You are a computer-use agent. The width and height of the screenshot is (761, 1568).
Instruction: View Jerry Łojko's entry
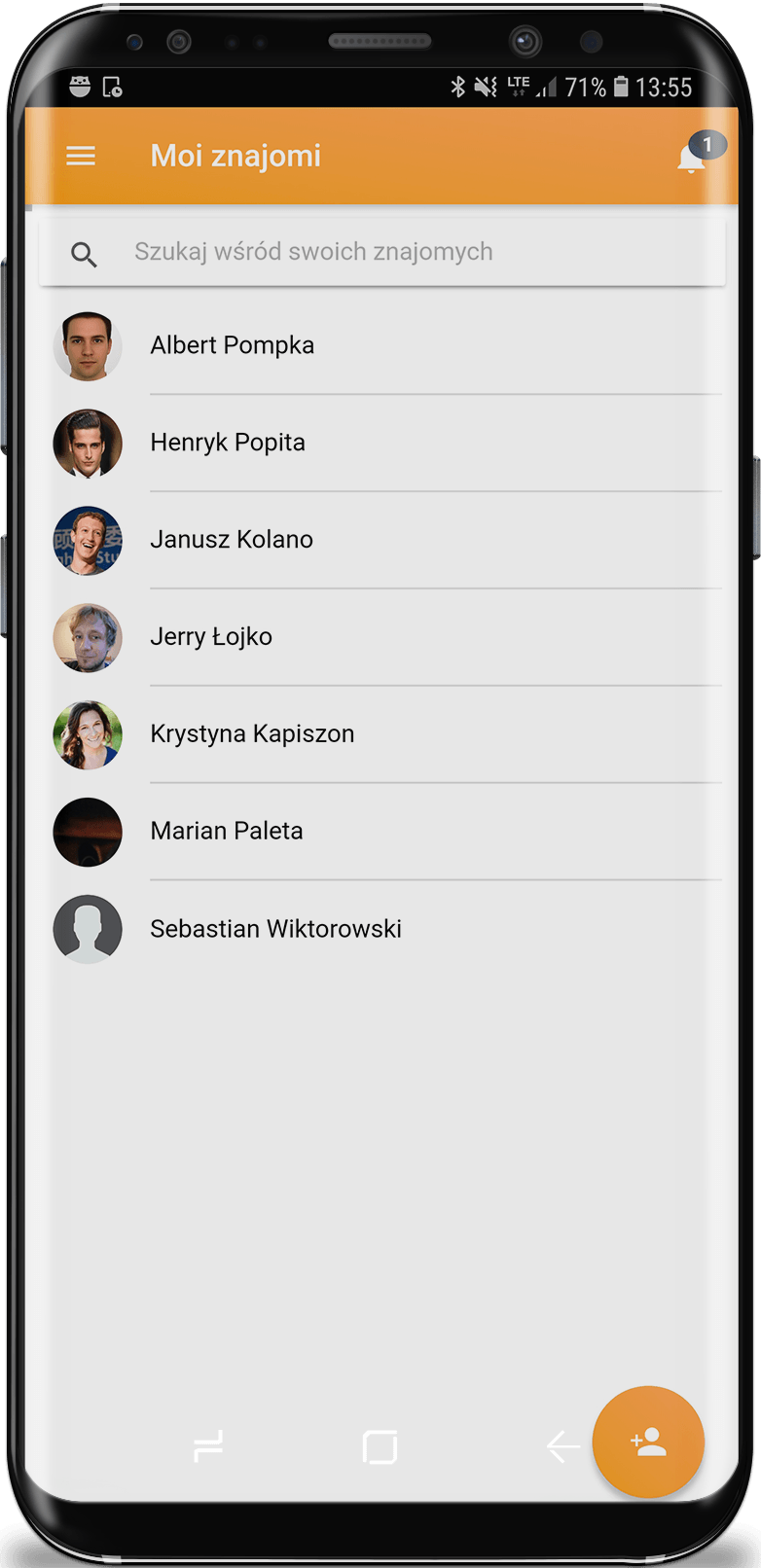pyautogui.click(x=211, y=637)
